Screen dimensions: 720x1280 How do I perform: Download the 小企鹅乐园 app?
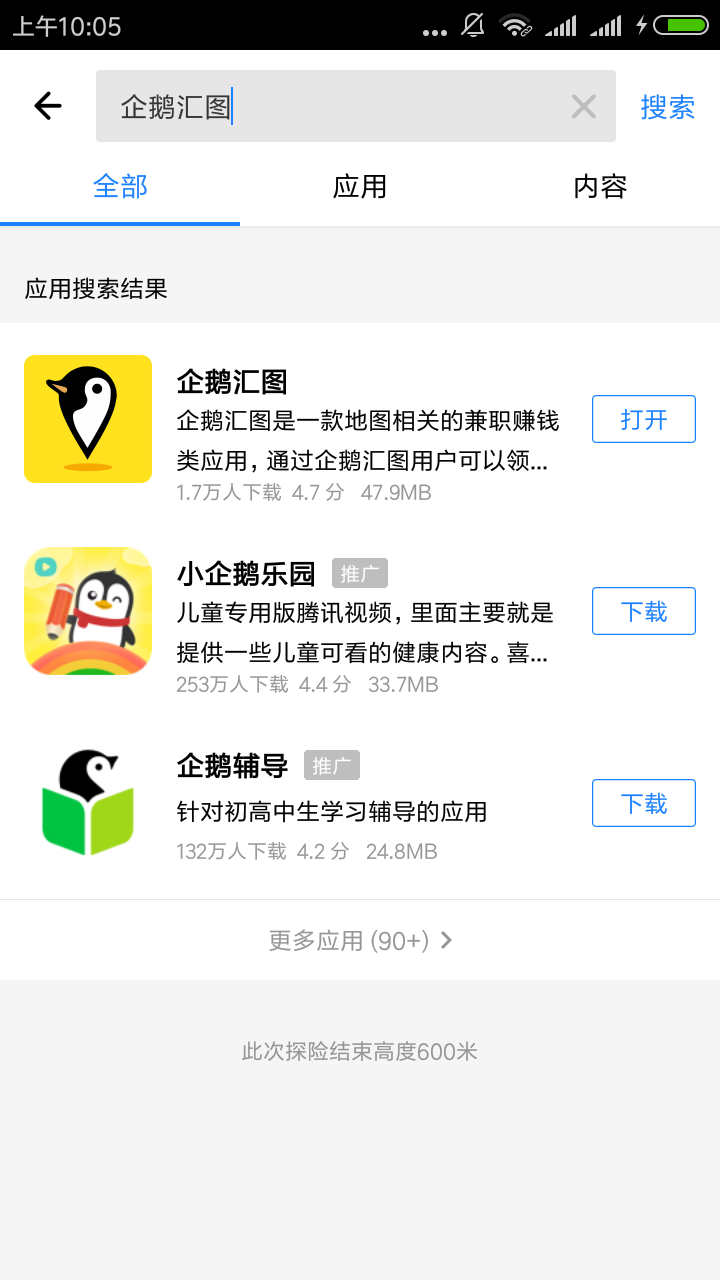pyautogui.click(x=643, y=611)
